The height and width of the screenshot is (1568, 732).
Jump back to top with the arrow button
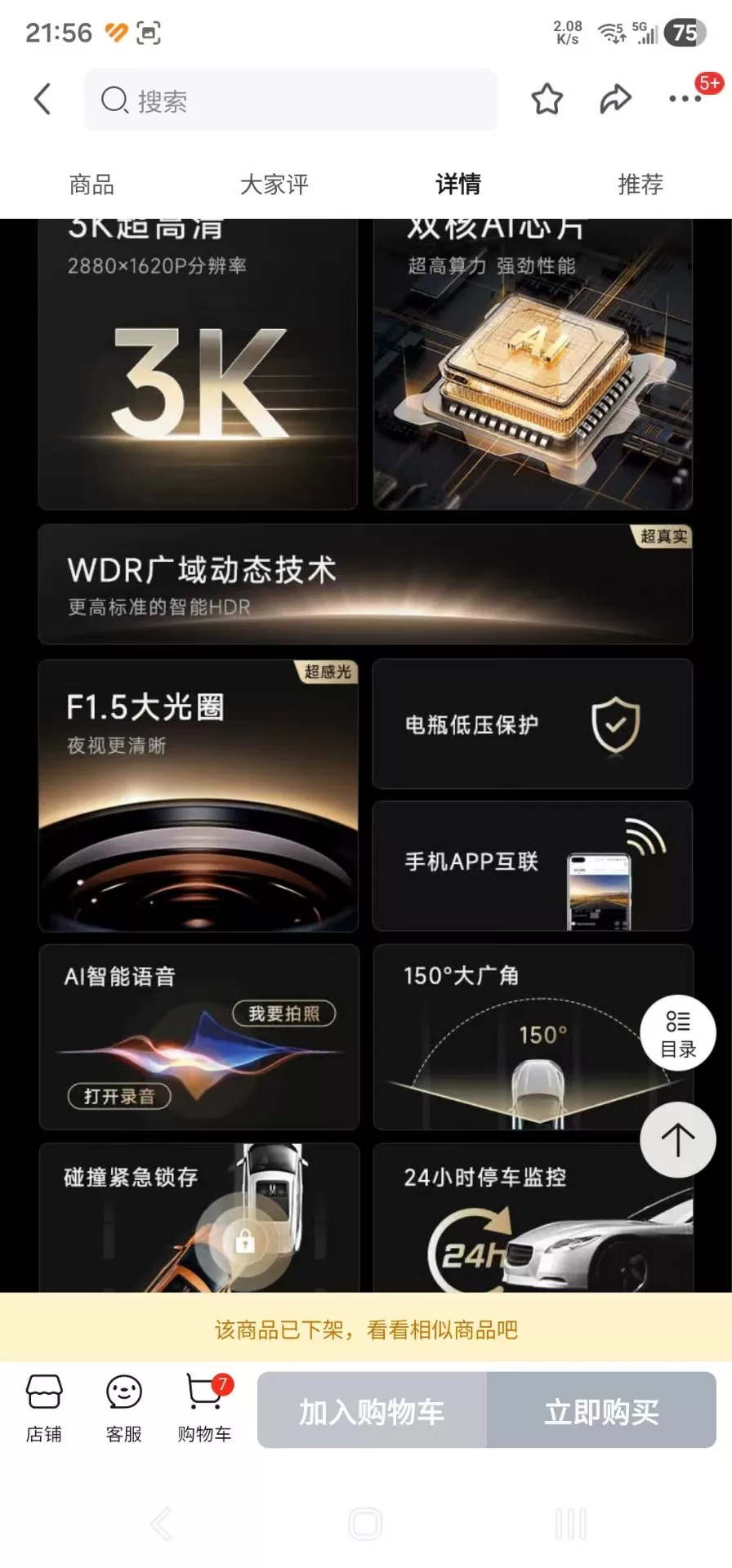pyautogui.click(x=677, y=1139)
